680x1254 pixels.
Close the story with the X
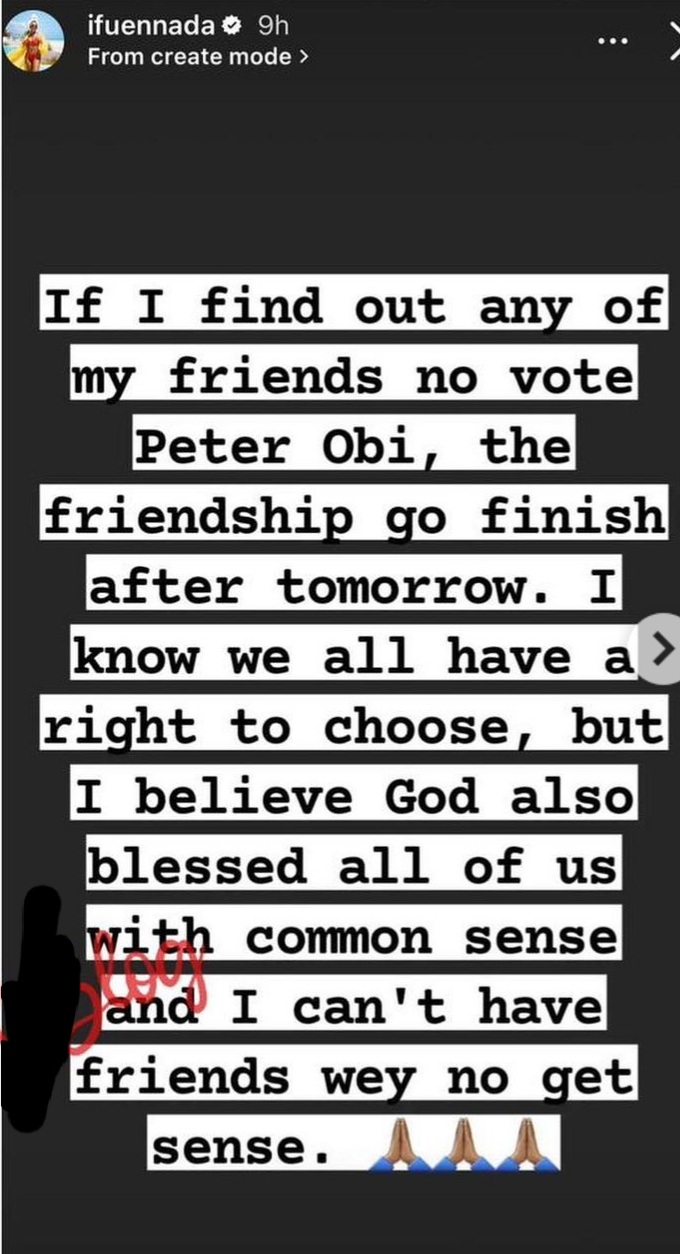672,43
